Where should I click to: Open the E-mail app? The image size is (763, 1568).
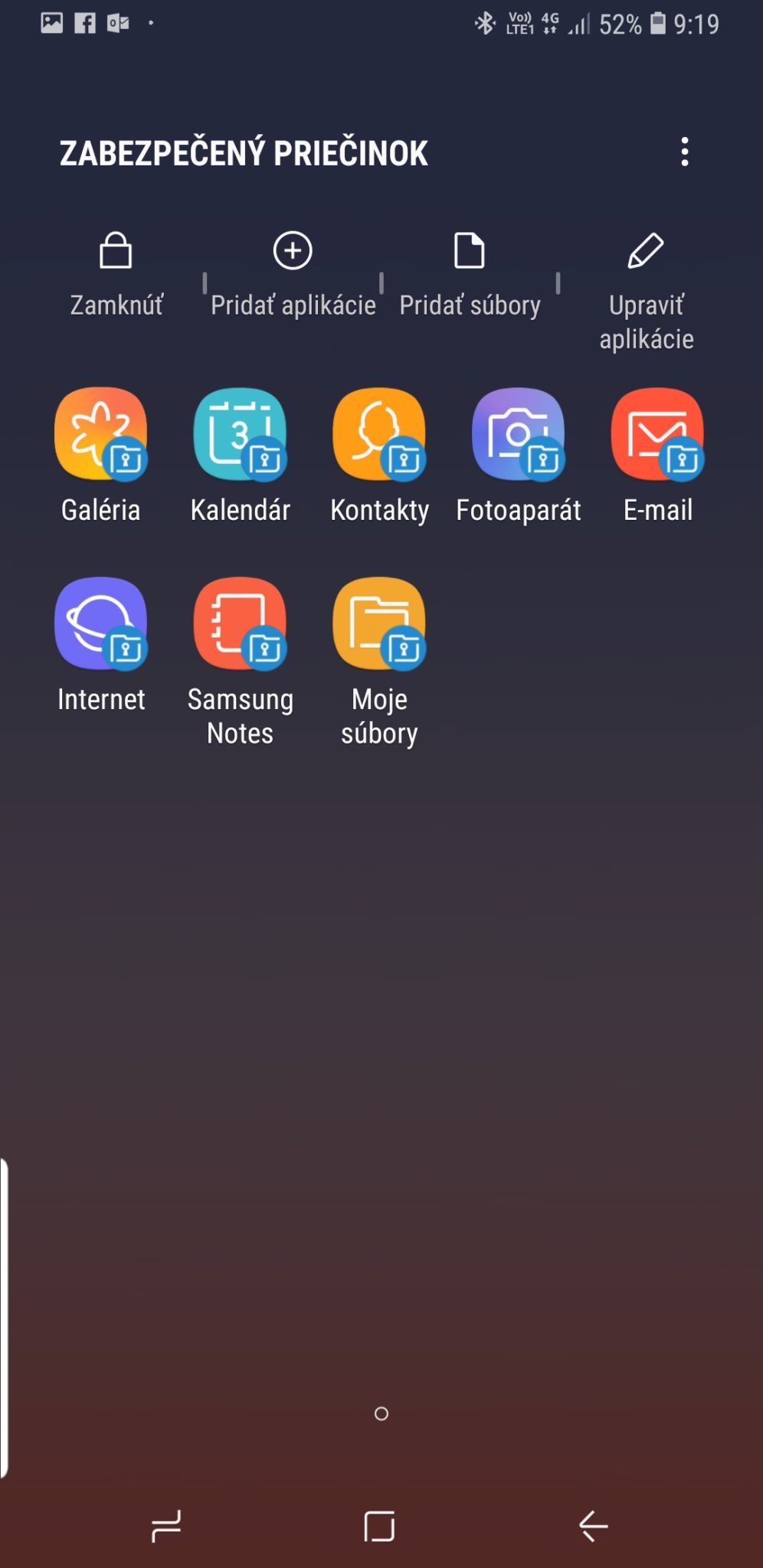657,434
